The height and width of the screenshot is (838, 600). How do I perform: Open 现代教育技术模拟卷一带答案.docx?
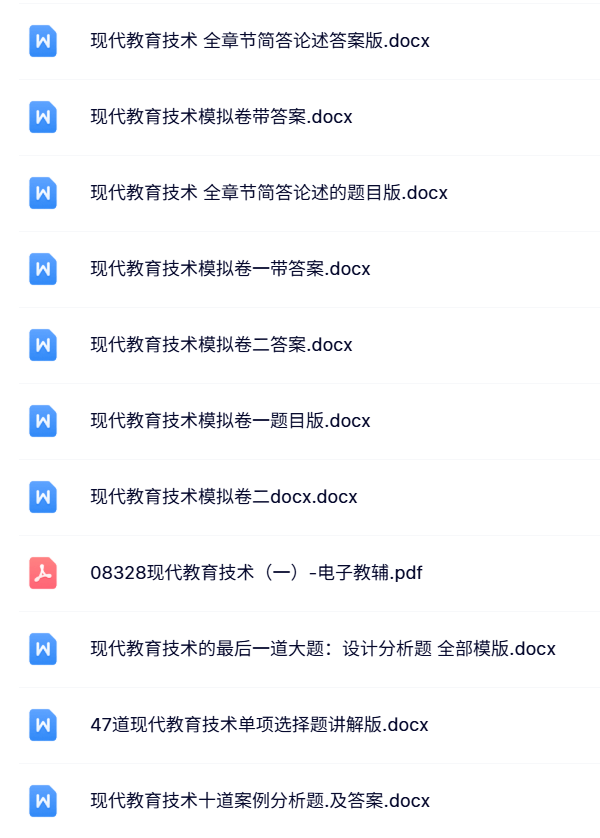(230, 269)
